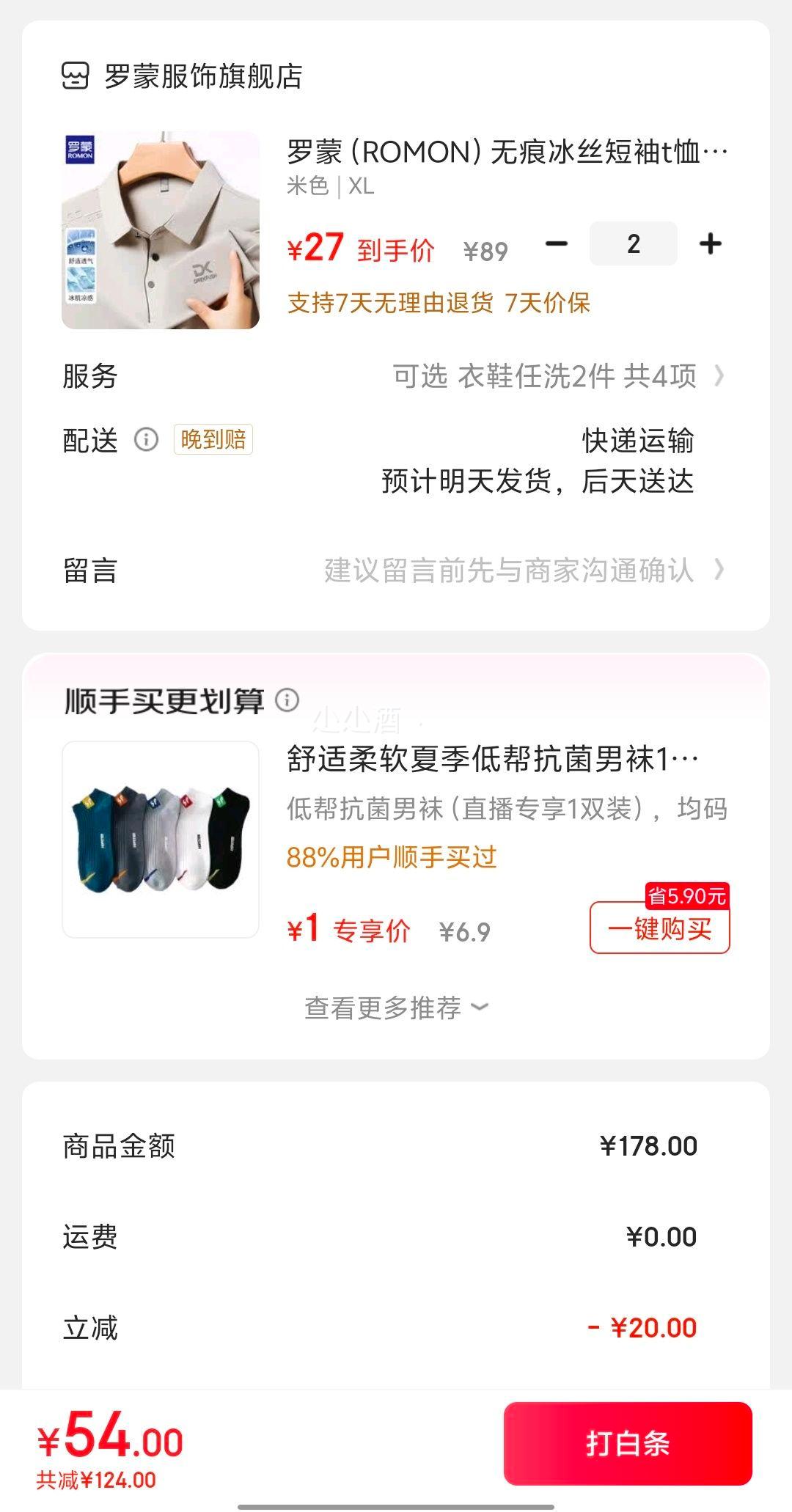Click the quantity field showing 2
This screenshot has height=1512, width=792.
634,243
